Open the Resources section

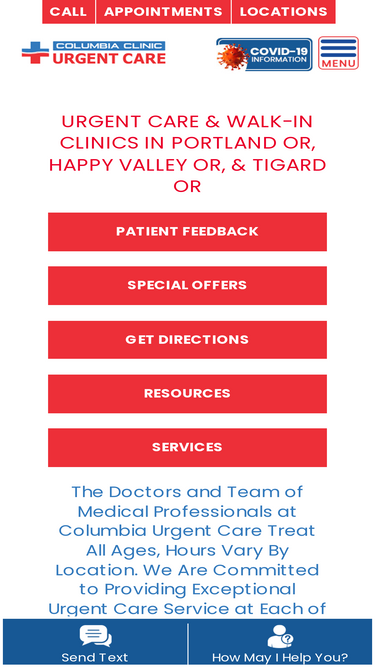[x=187, y=393]
